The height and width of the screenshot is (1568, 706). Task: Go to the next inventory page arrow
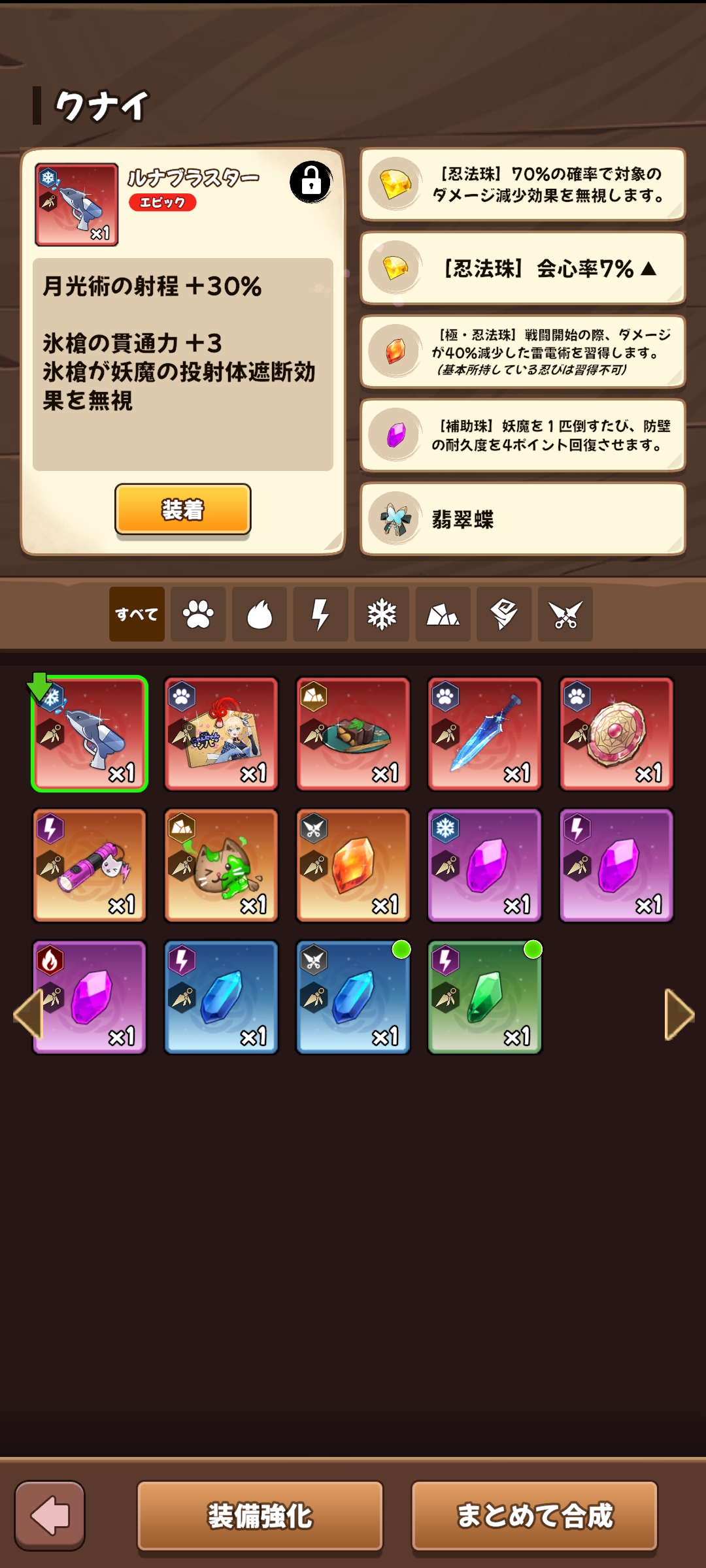(x=679, y=1014)
